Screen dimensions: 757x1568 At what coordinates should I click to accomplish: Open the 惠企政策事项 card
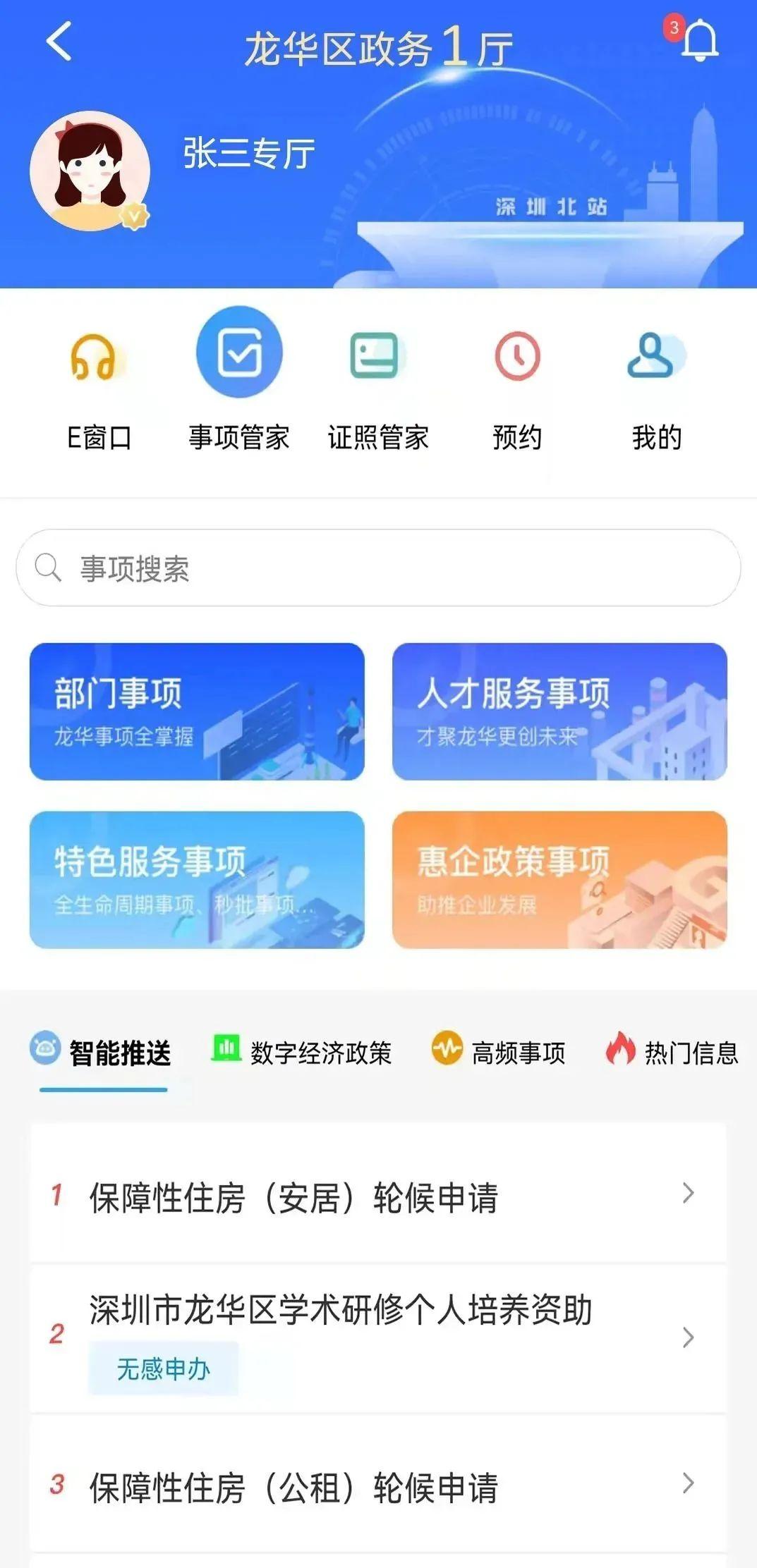[559, 880]
